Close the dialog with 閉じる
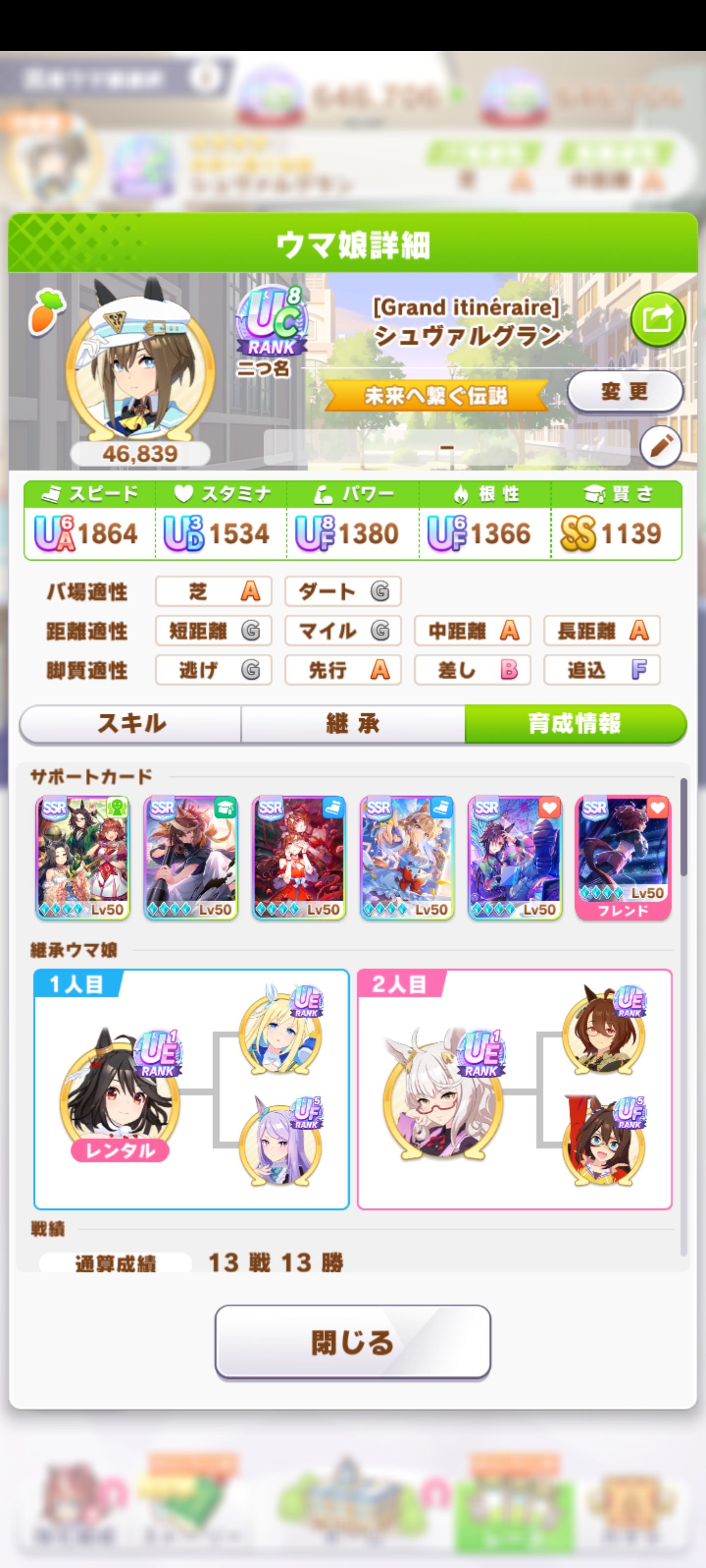This screenshot has height=1568, width=706. coord(353,1342)
